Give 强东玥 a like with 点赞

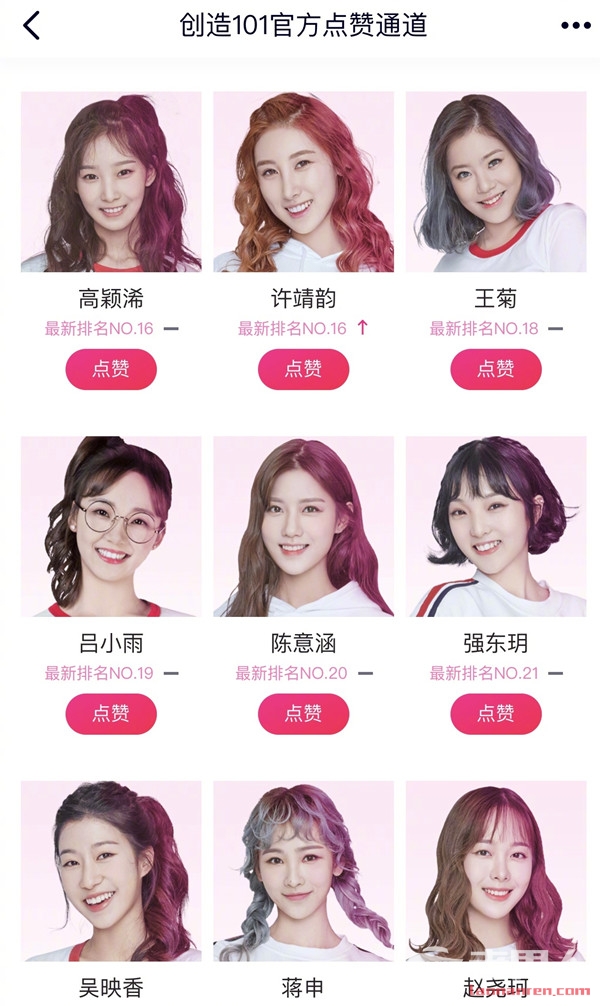tap(496, 714)
